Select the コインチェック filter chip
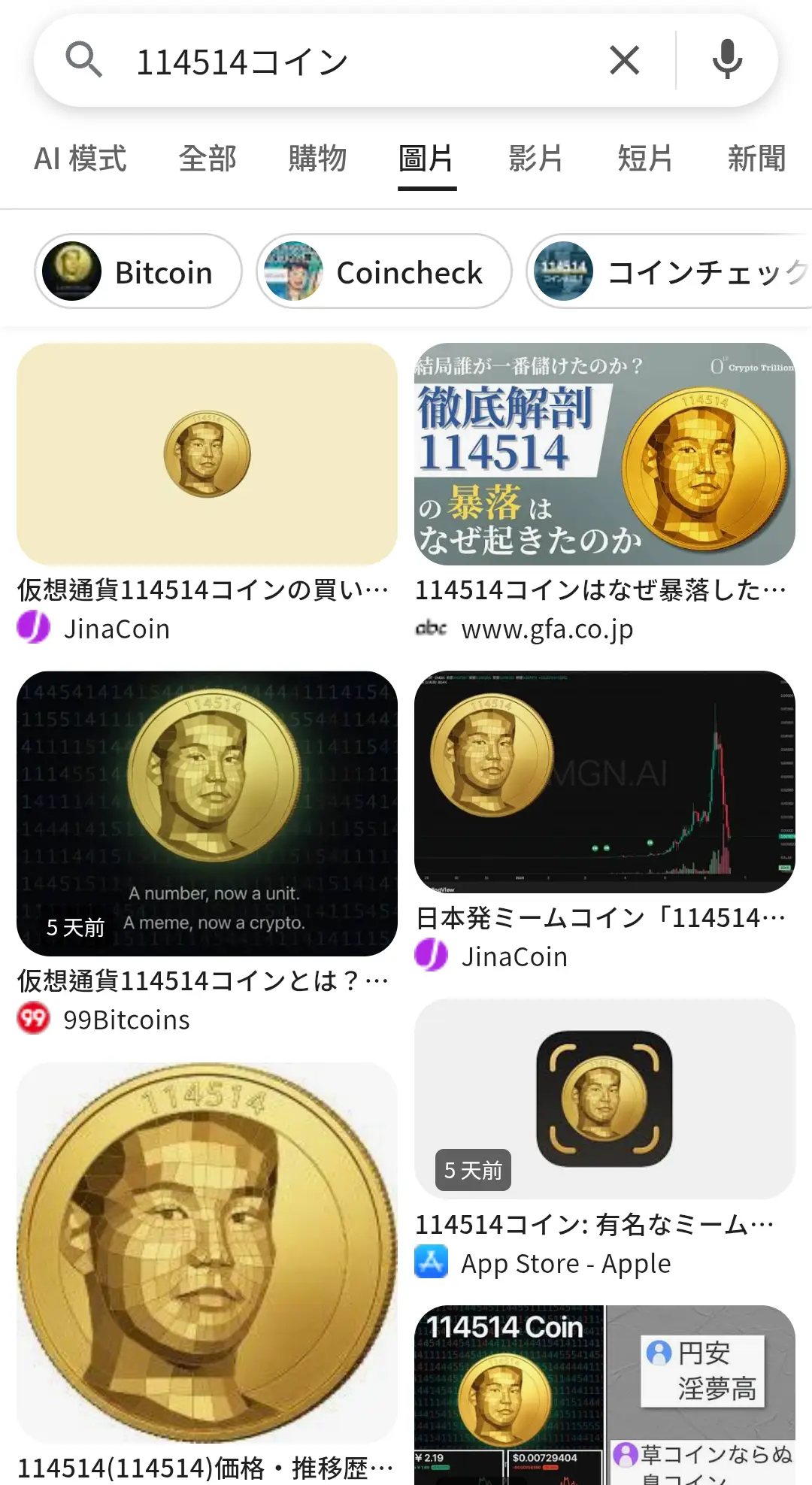812x1485 pixels. pyautogui.click(x=669, y=271)
